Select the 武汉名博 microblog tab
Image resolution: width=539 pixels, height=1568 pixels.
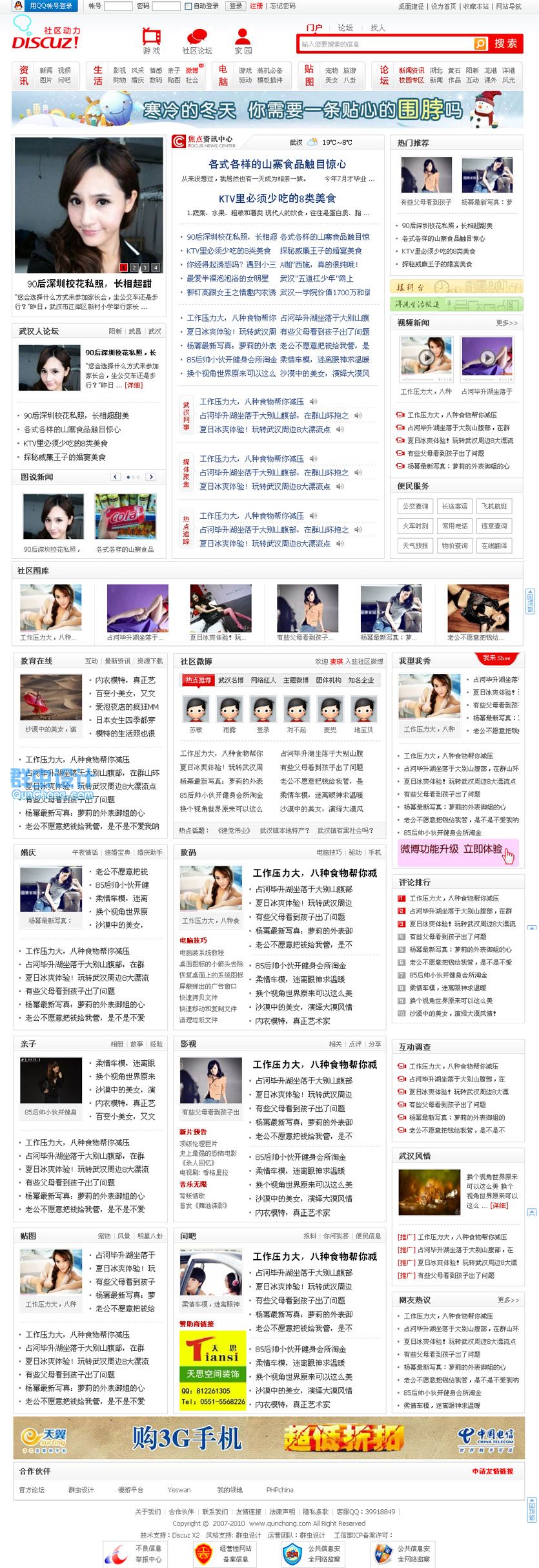(231, 680)
